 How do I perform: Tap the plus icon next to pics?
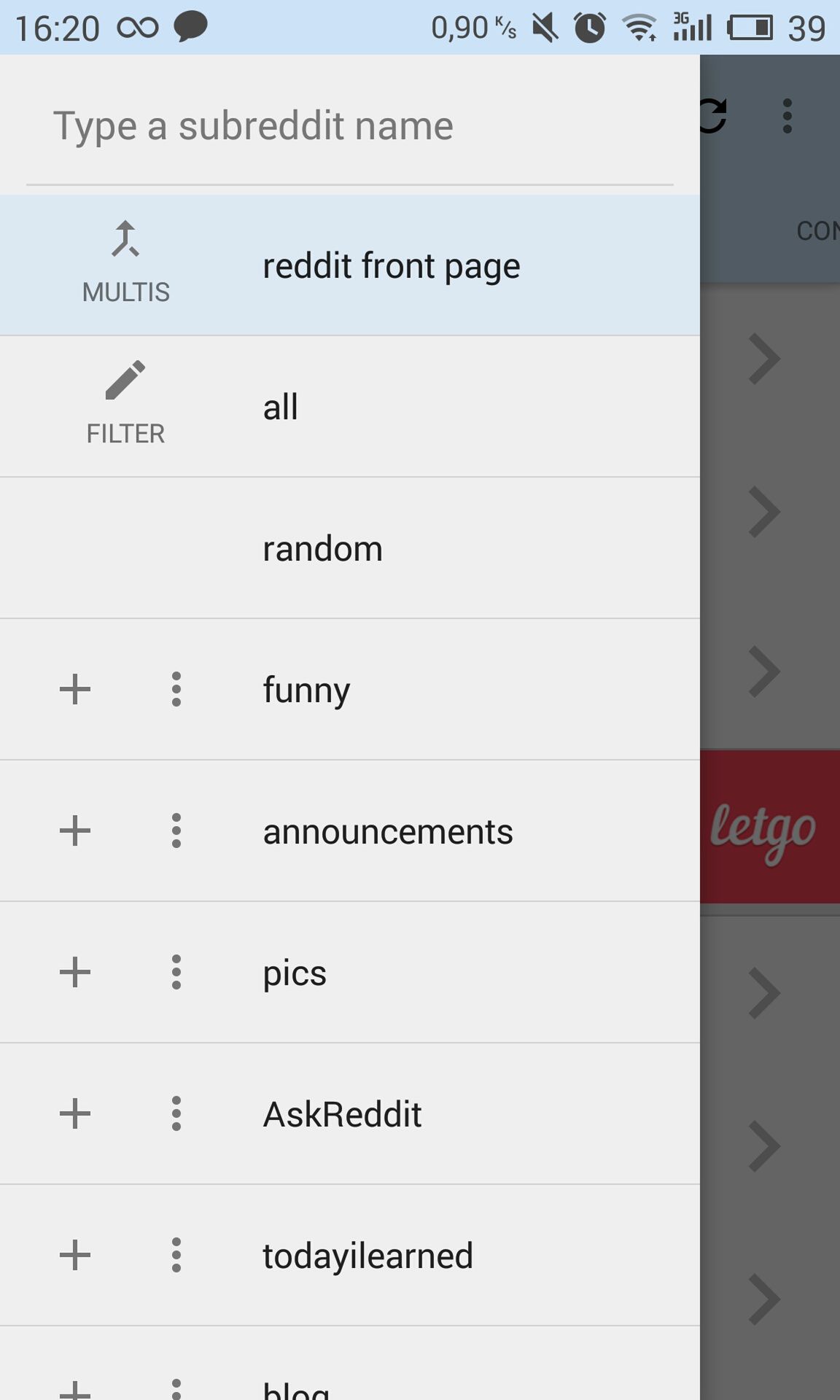(75, 972)
